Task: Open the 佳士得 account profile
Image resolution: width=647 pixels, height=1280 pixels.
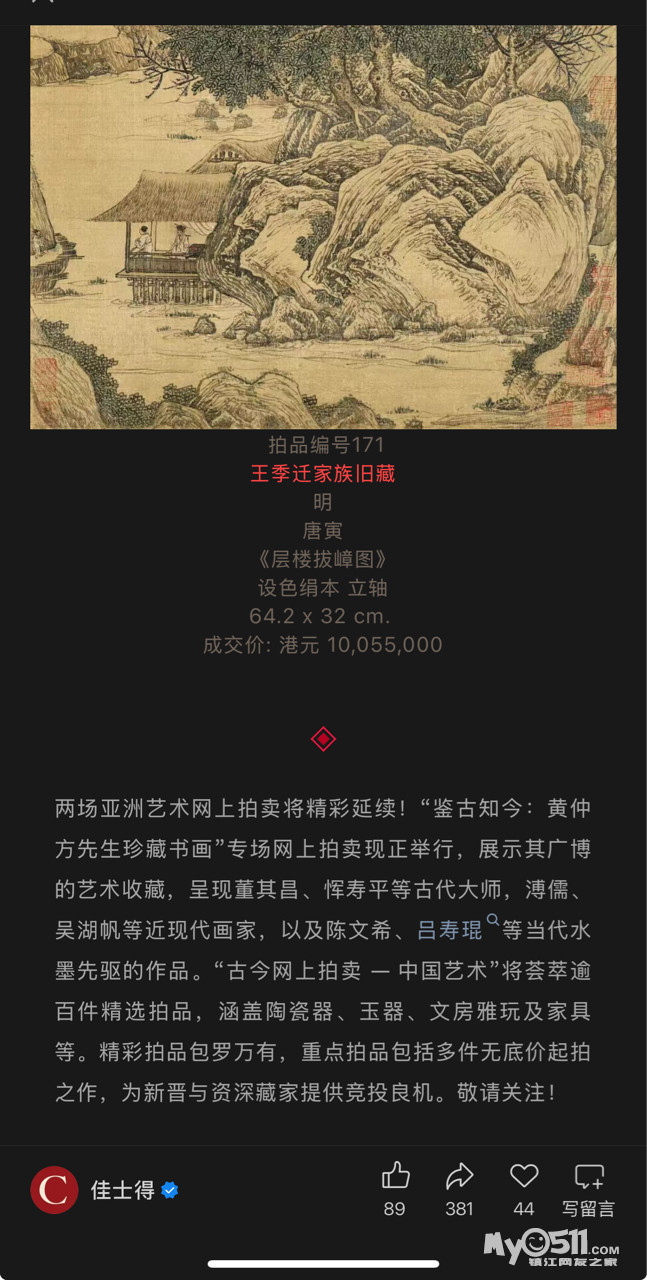Action: tap(105, 1190)
